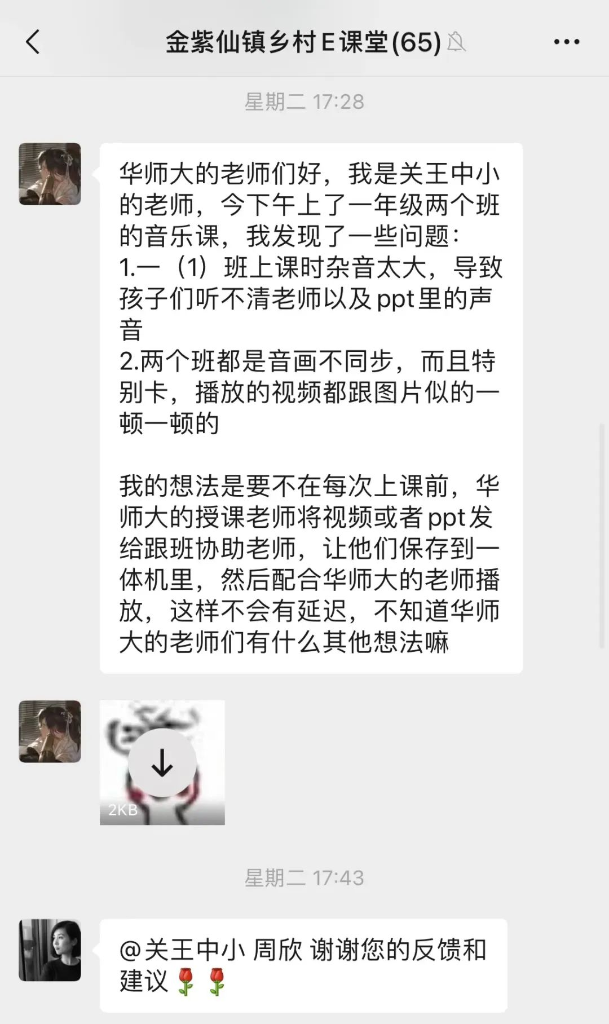Download the 2KB sticker image

[162, 763]
